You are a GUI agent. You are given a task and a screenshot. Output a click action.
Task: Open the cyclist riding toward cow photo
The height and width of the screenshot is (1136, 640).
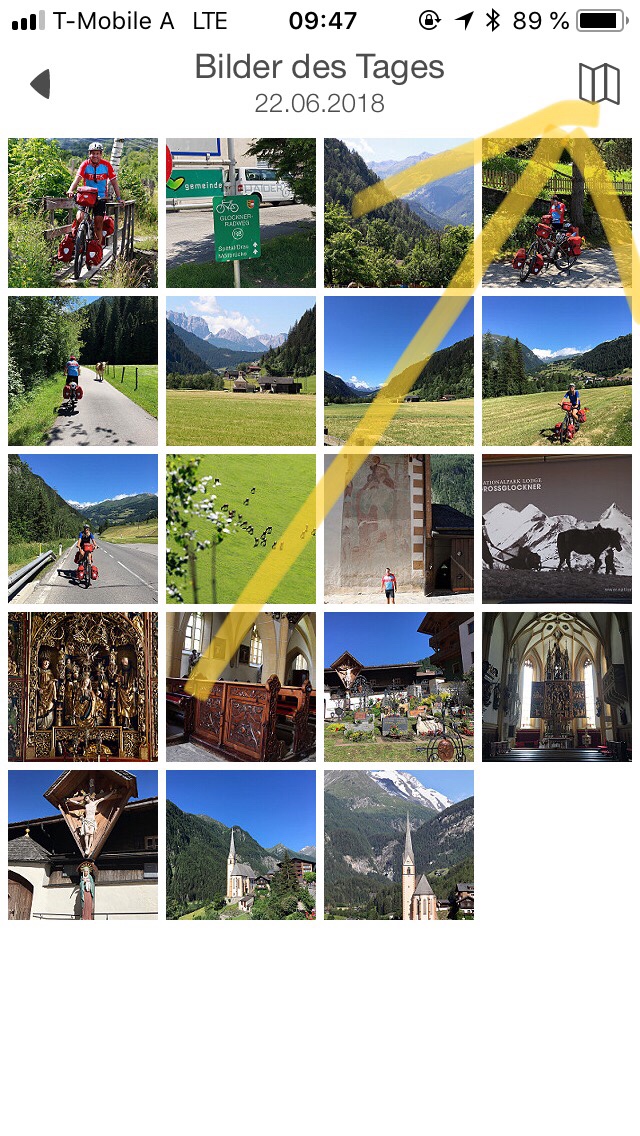pos(83,371)
